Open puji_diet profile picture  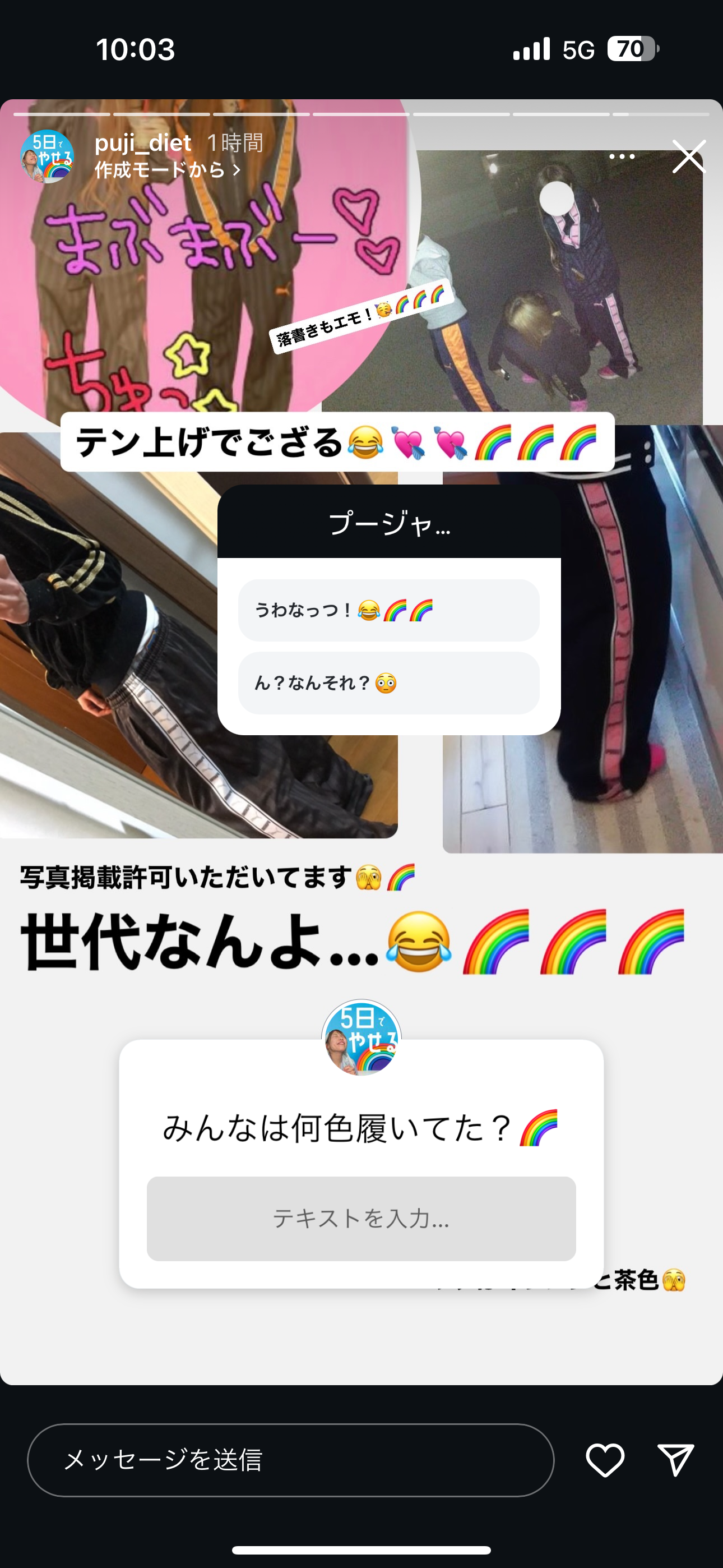click(x=47, y=156)
